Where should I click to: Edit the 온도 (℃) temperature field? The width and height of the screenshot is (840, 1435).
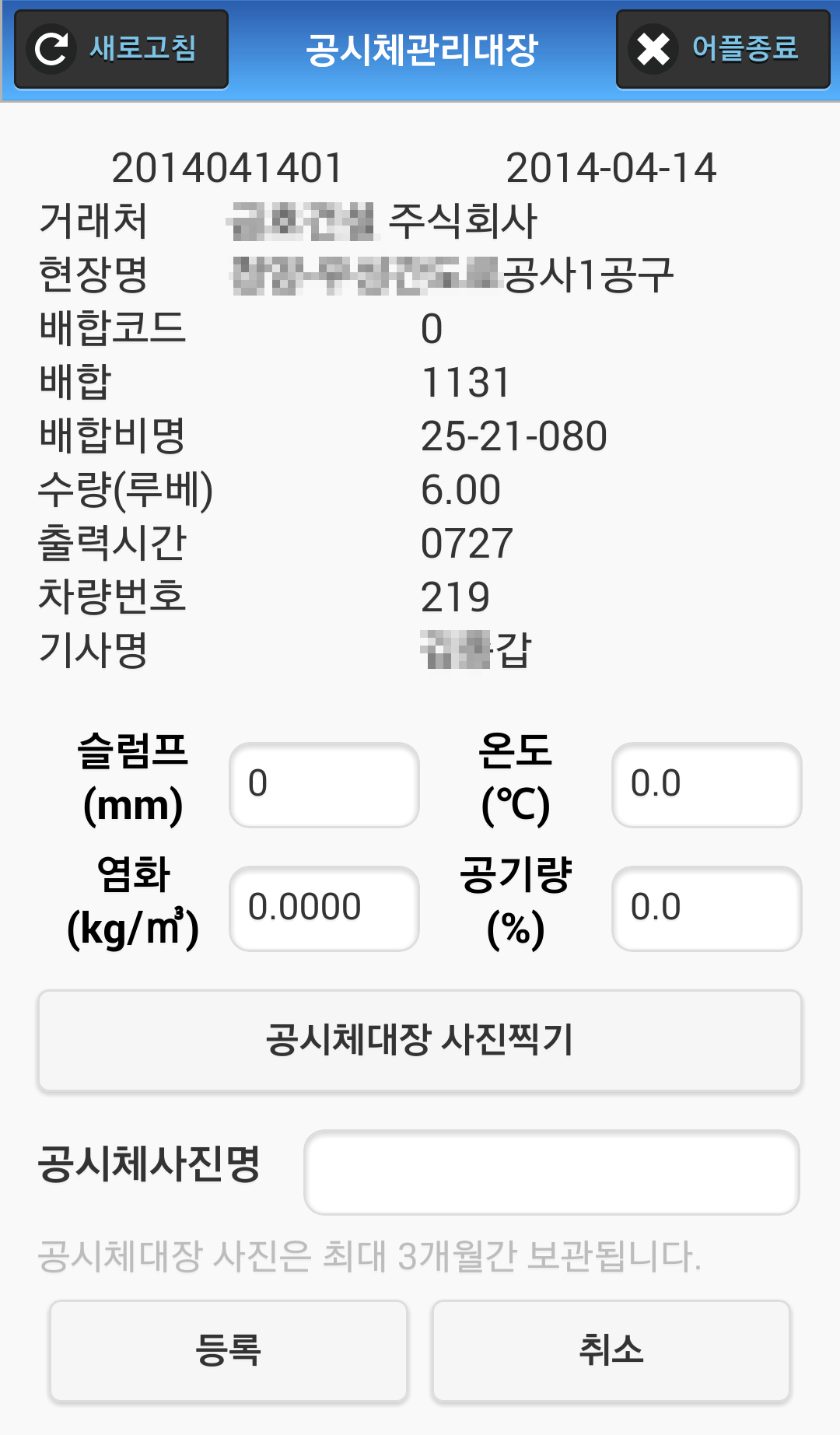tap(707, 785)
